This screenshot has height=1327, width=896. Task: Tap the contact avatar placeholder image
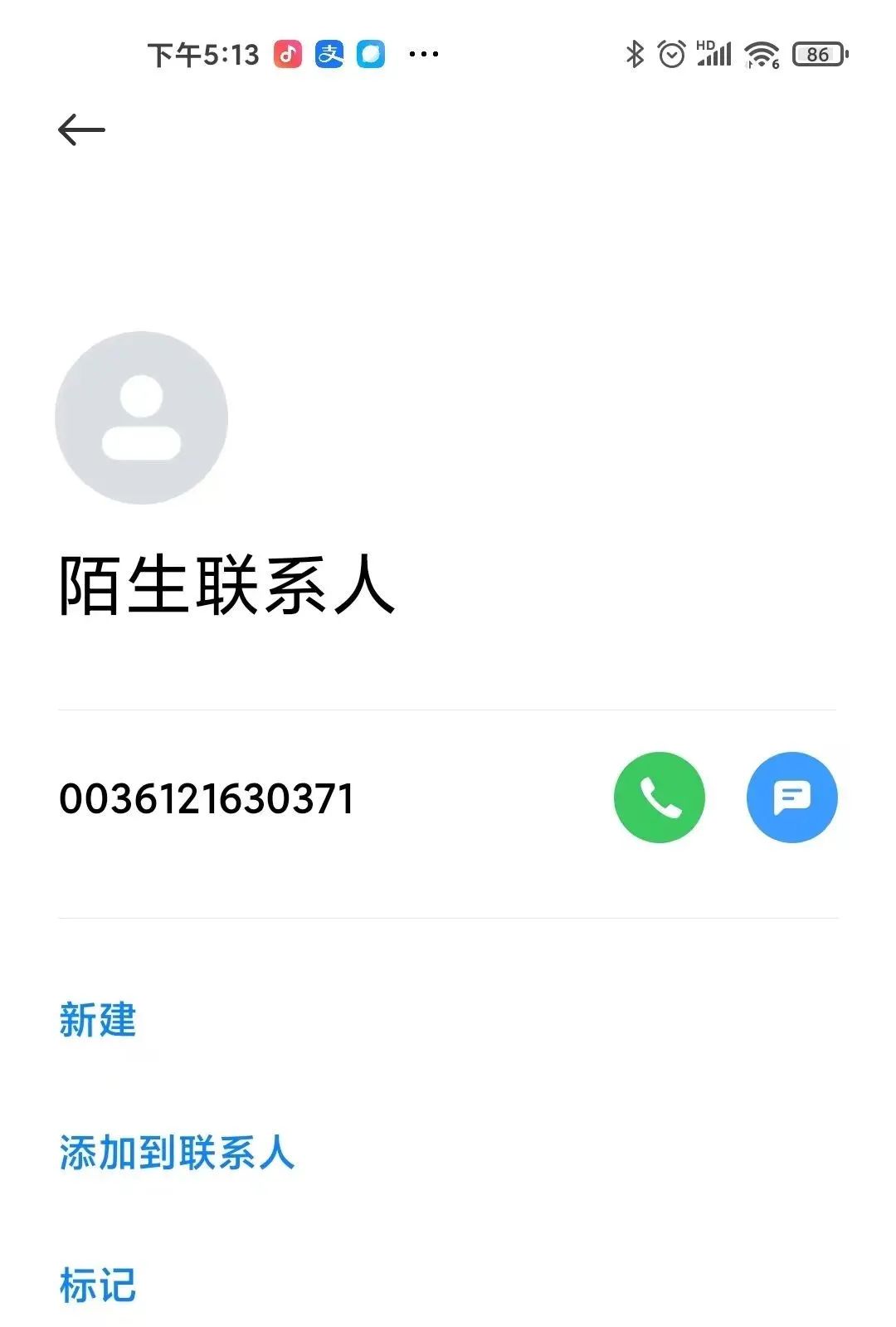pyautogui.click(x=141, y=417)
